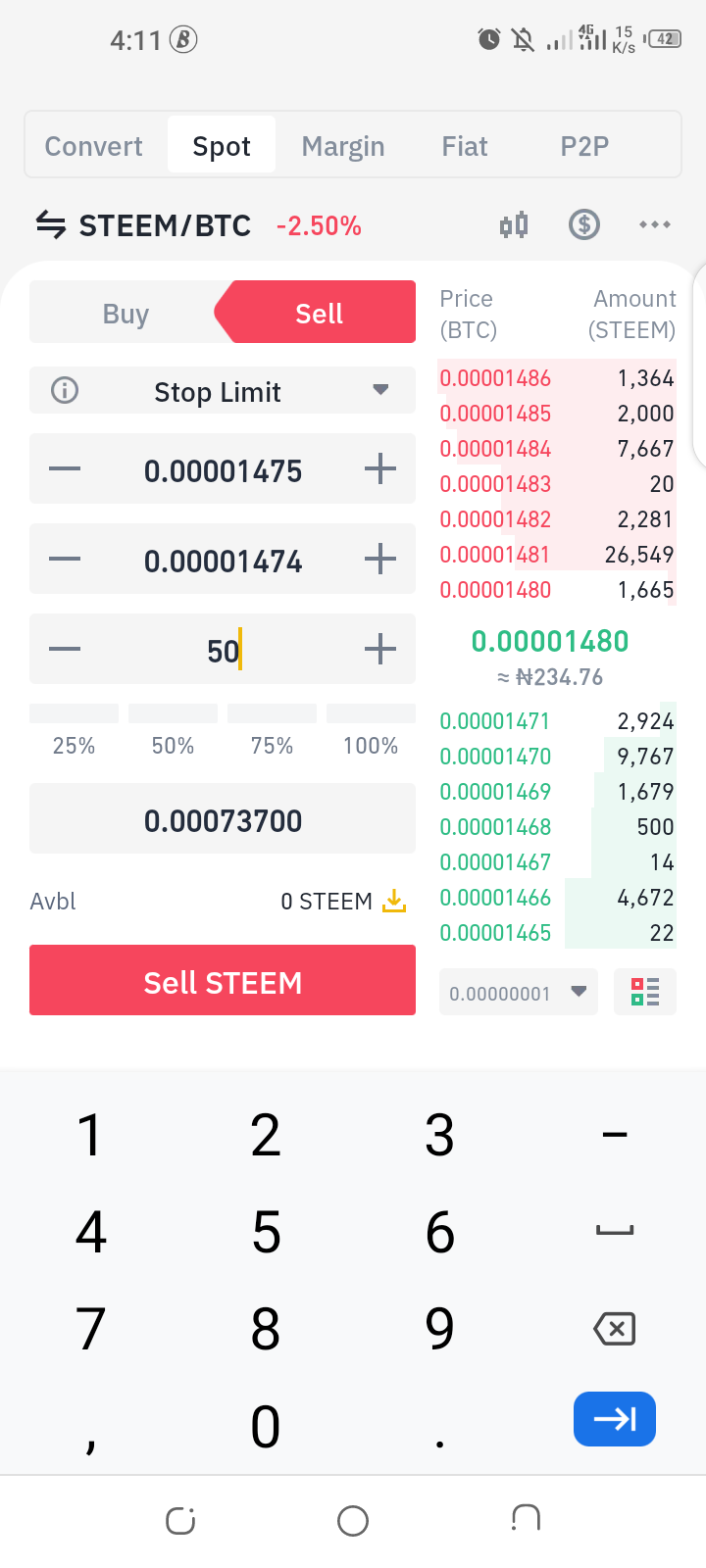Change the order book layout view
Viewport: 706px width, 1568px height.
[x=645, y=992]
